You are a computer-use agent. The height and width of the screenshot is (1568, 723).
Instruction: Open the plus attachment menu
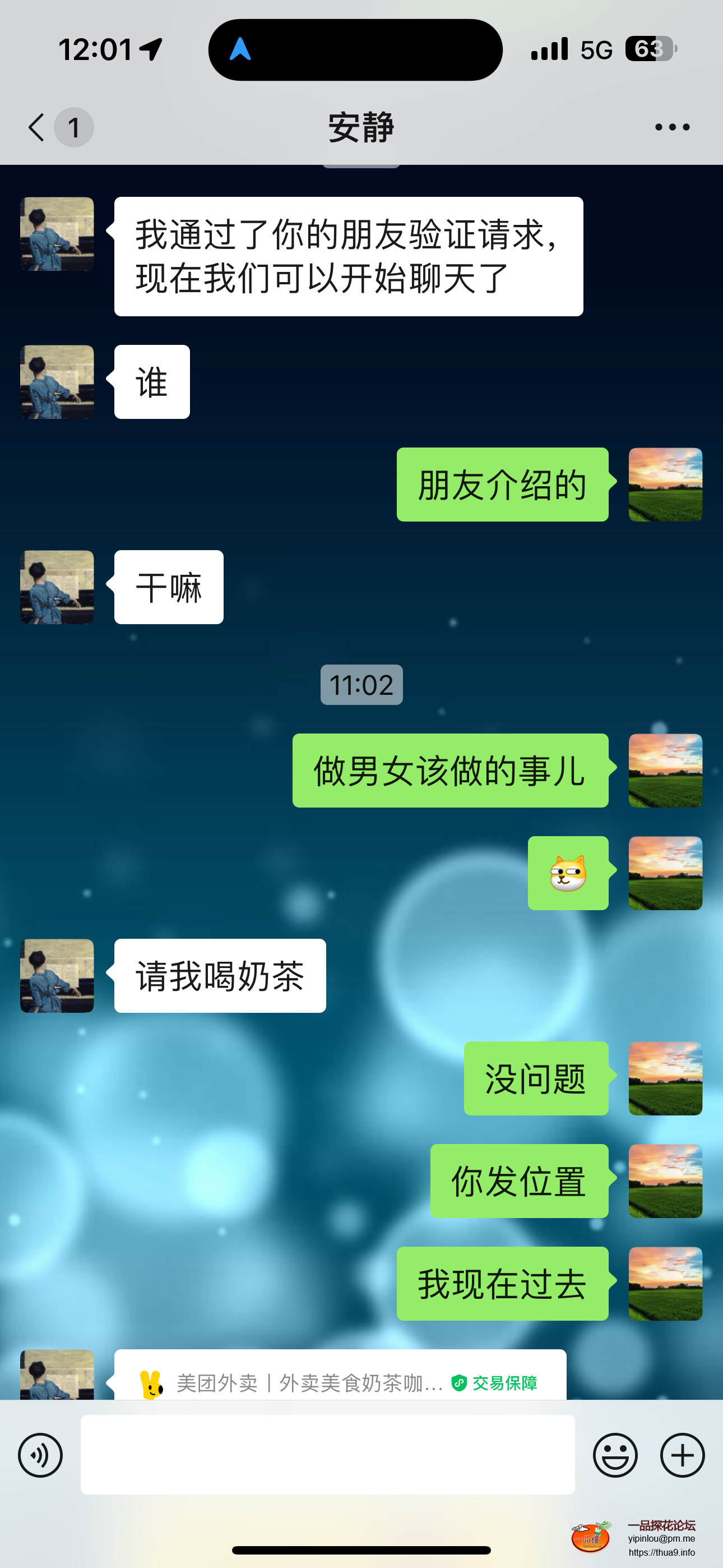pyautogui.click(x=682, y=1455)
